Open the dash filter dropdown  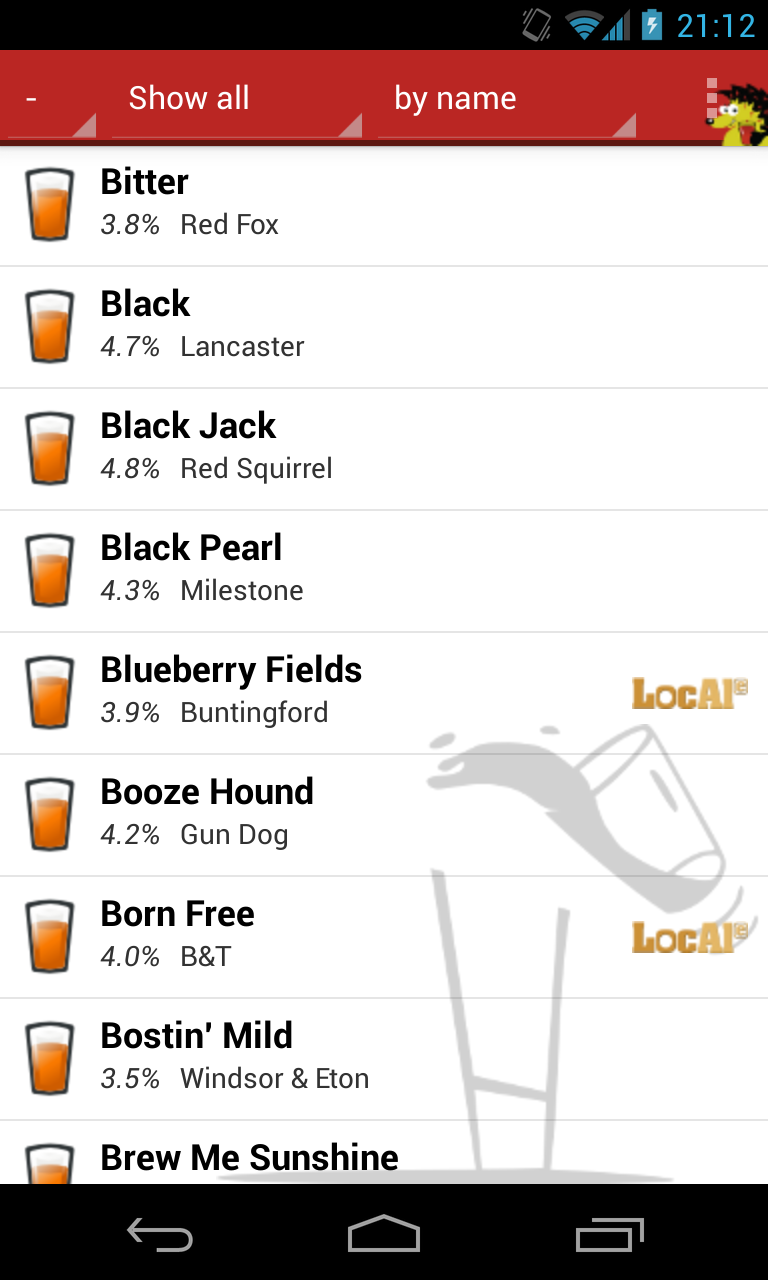52,100
